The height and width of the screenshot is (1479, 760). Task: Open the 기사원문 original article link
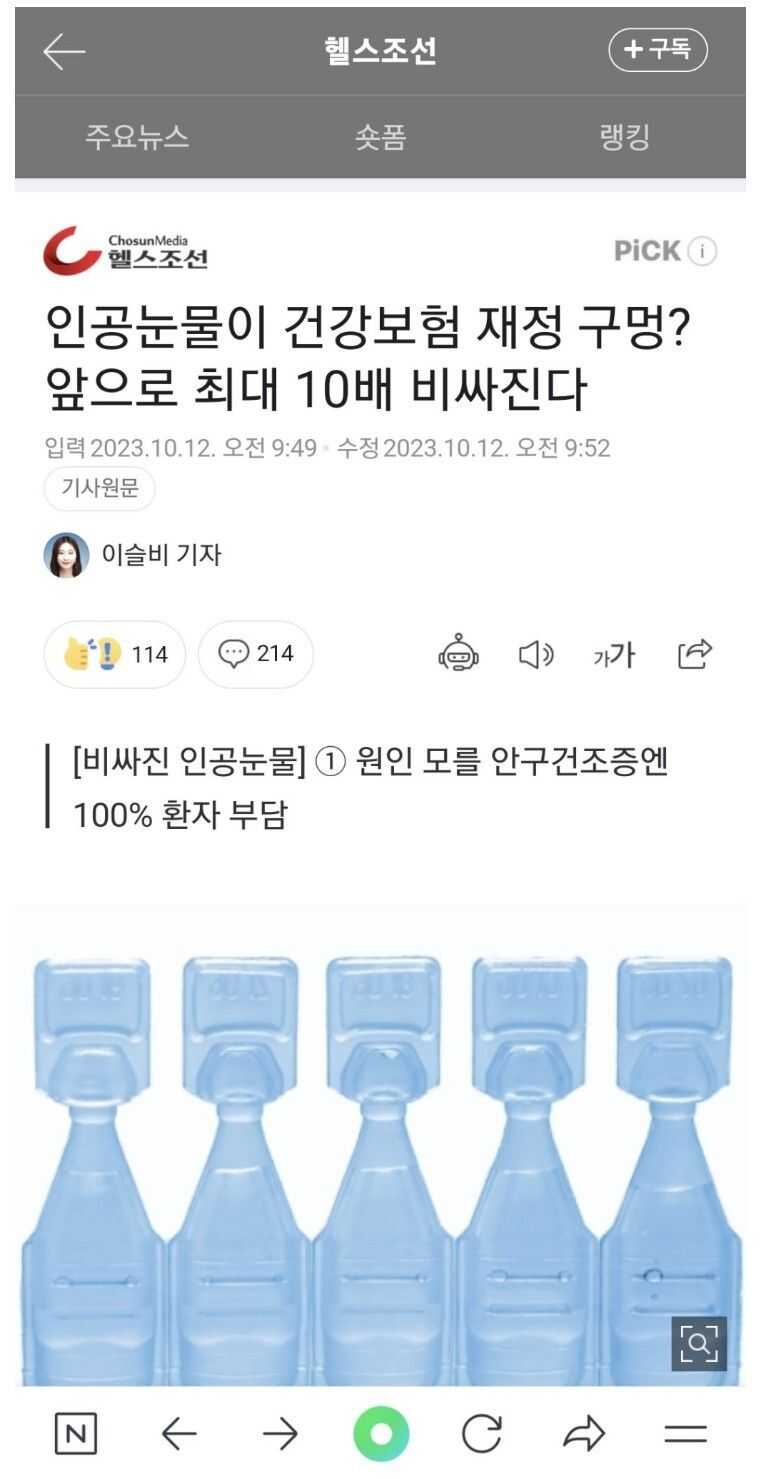[100, 488]
